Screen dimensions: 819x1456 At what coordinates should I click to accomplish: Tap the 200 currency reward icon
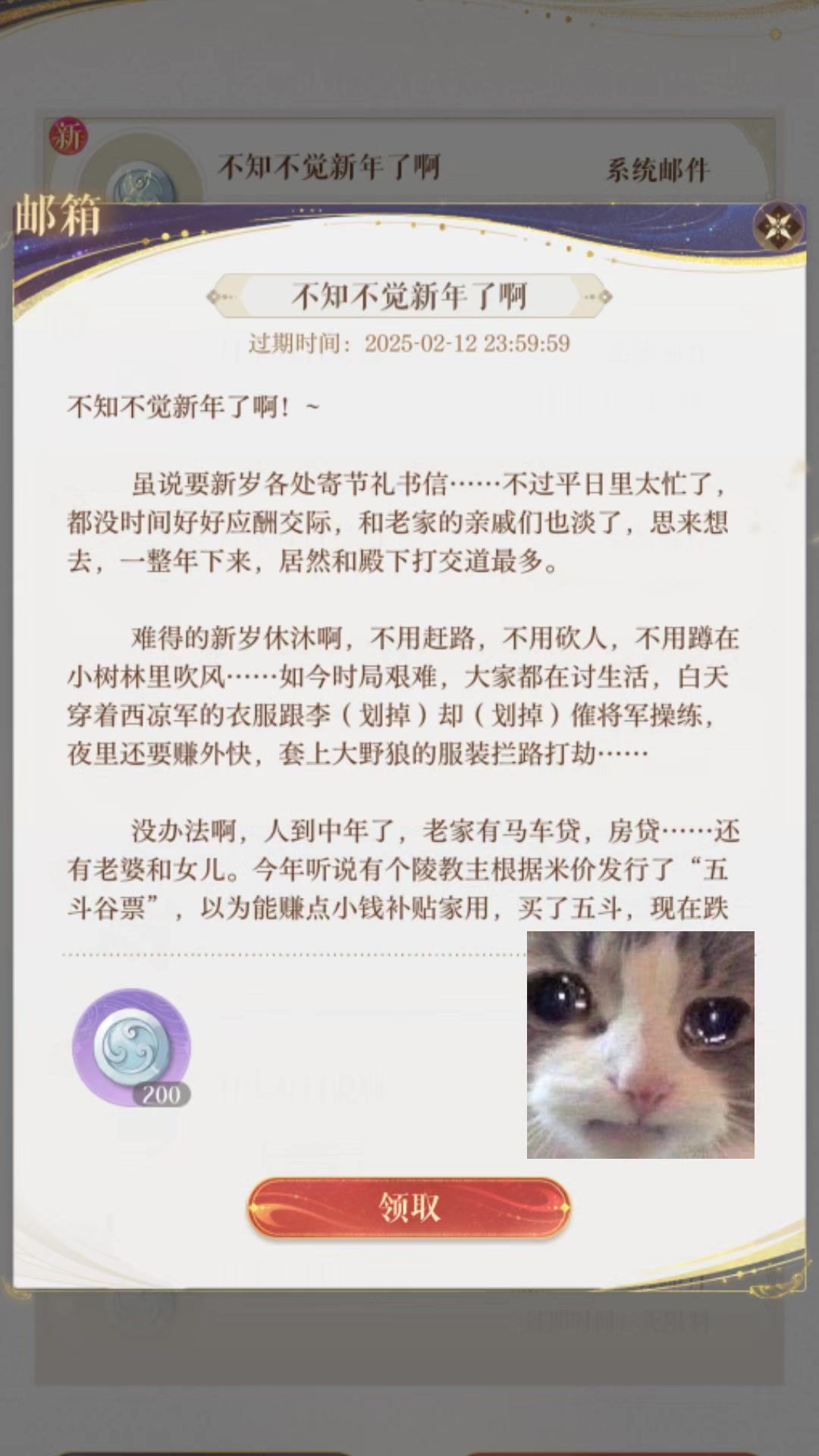point(131,1047)
